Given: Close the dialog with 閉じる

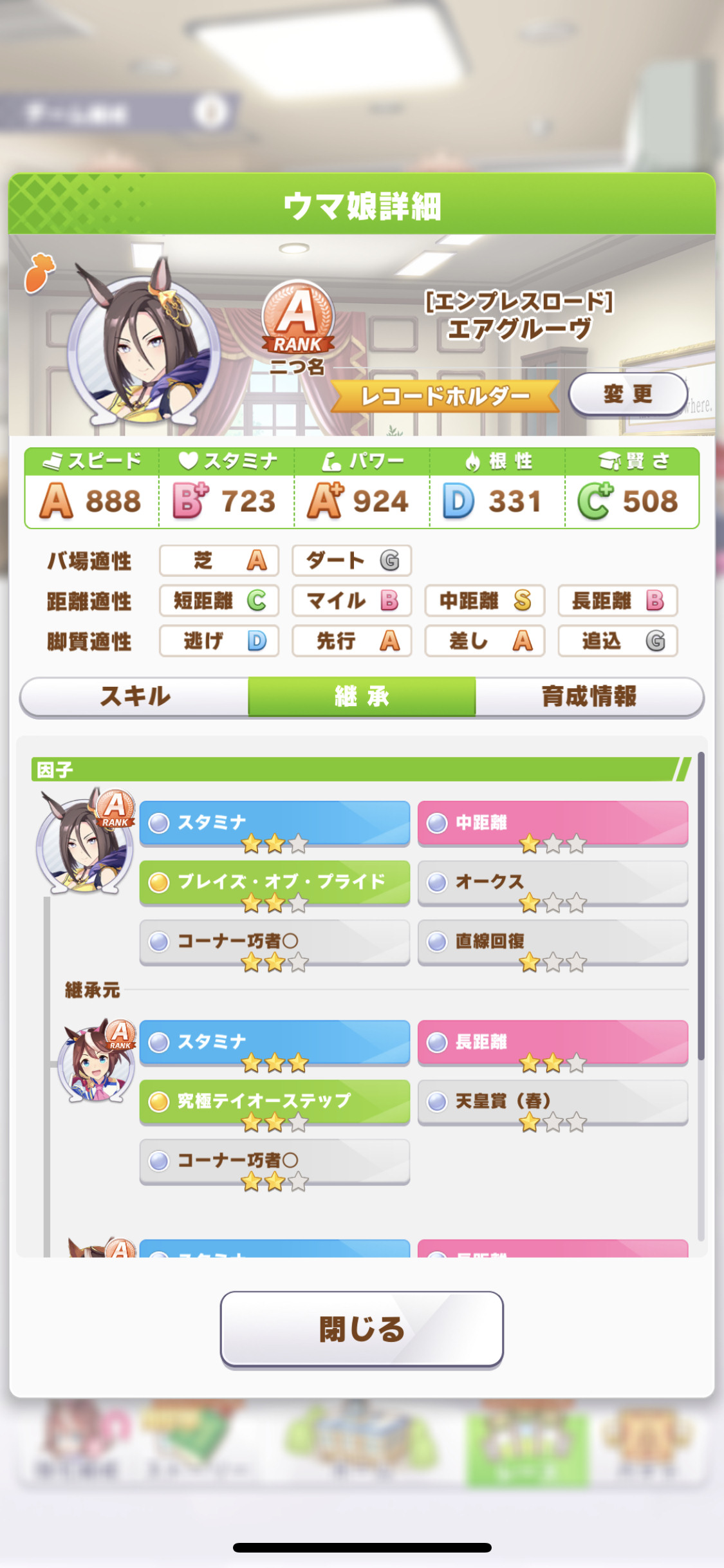Looking at the screenshot, I should pyautogui.click(x=362, y=1329).
